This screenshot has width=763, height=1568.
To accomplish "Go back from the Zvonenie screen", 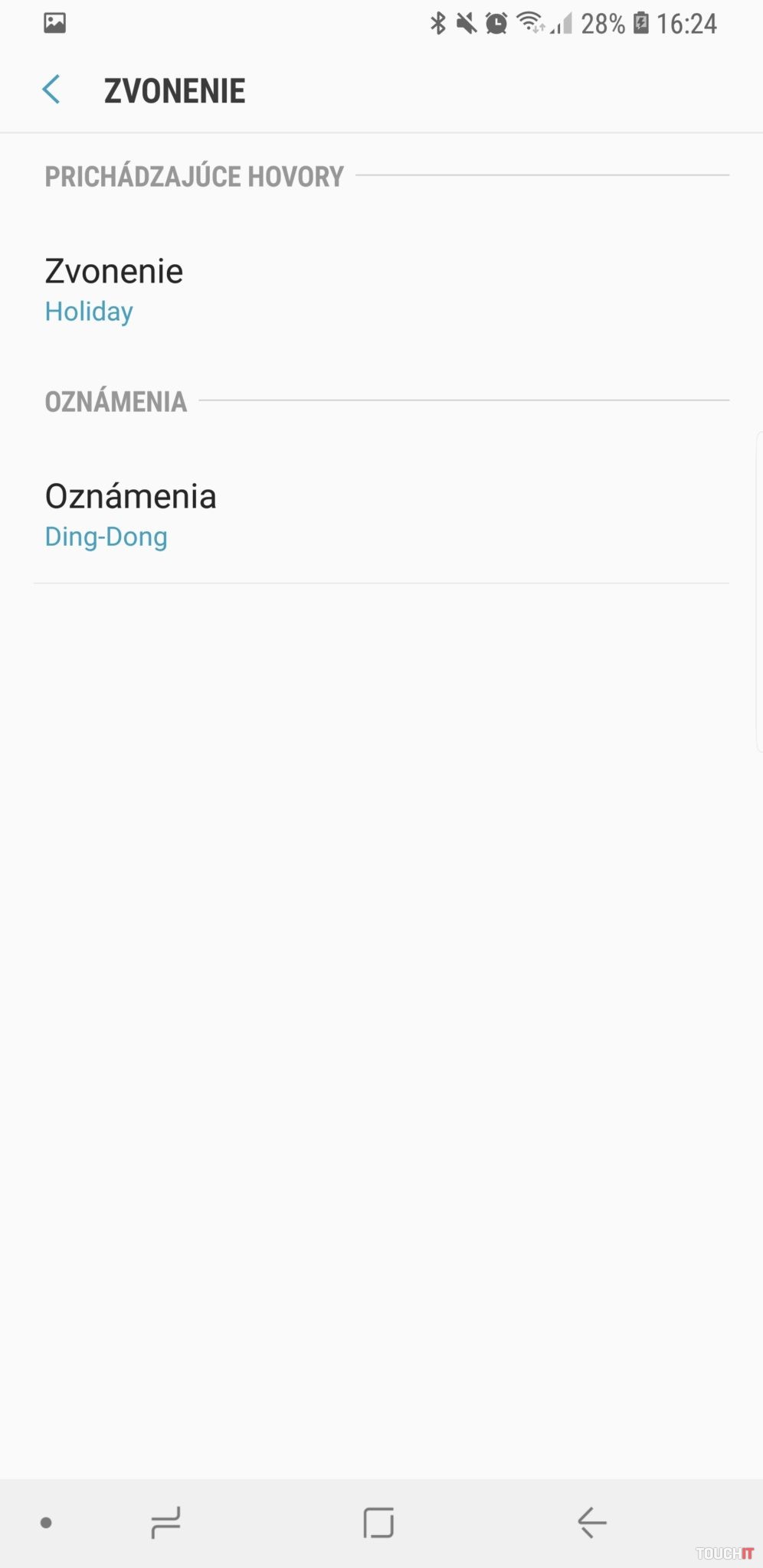I will click(x=51, y=90).
